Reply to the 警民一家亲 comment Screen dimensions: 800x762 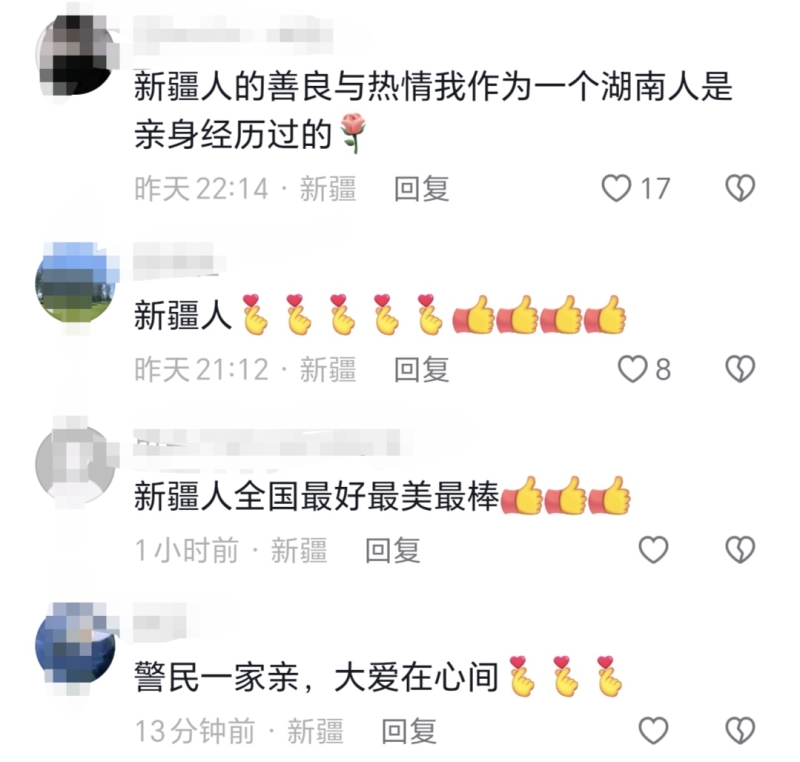[x=409, y=730]
